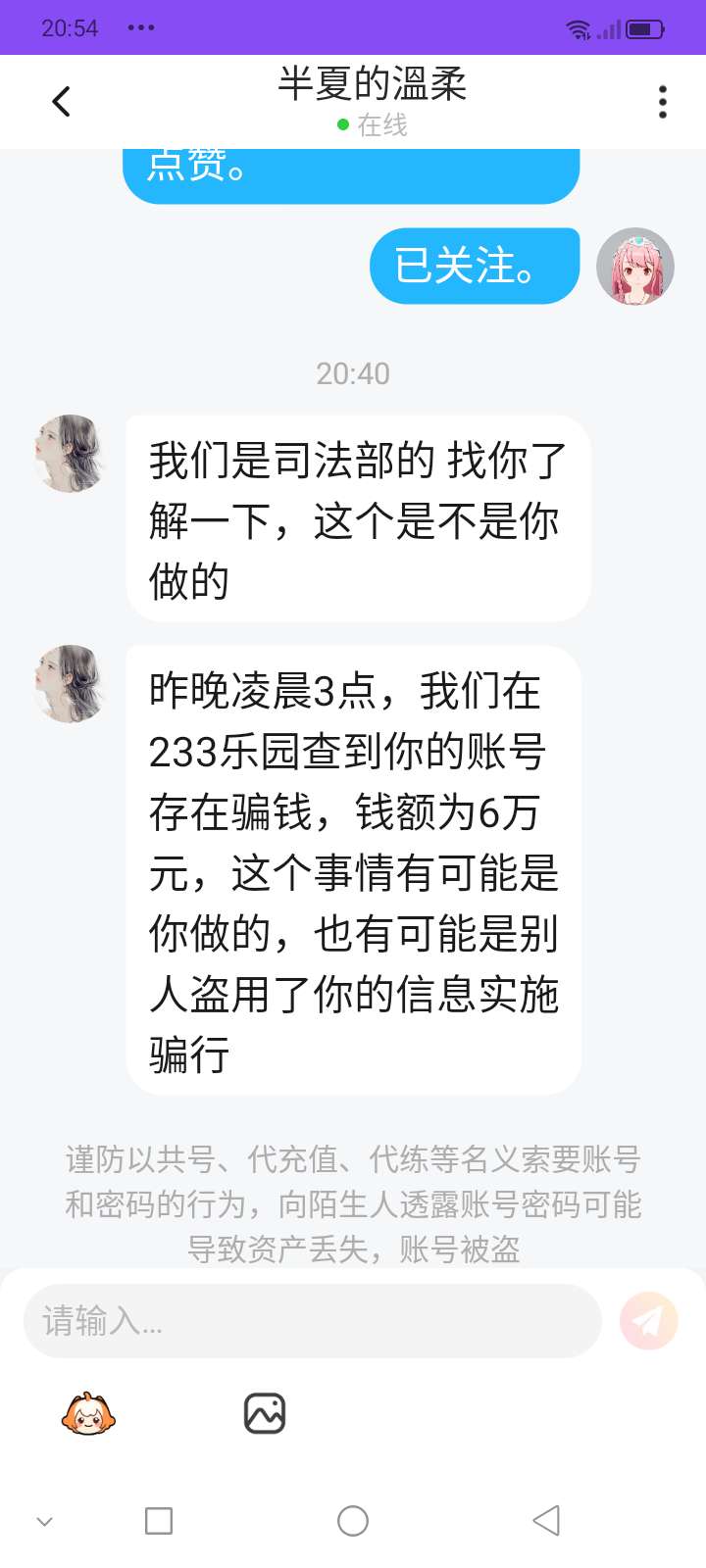Tap the 请输入 message input field
This screenshot has width=706, height=1568.
[312, 1321]
